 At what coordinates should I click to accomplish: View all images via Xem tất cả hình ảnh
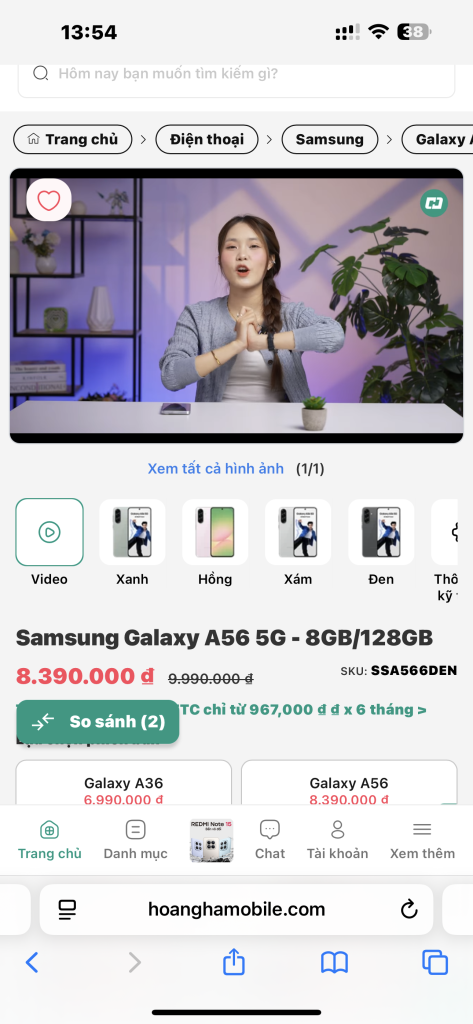216,468
